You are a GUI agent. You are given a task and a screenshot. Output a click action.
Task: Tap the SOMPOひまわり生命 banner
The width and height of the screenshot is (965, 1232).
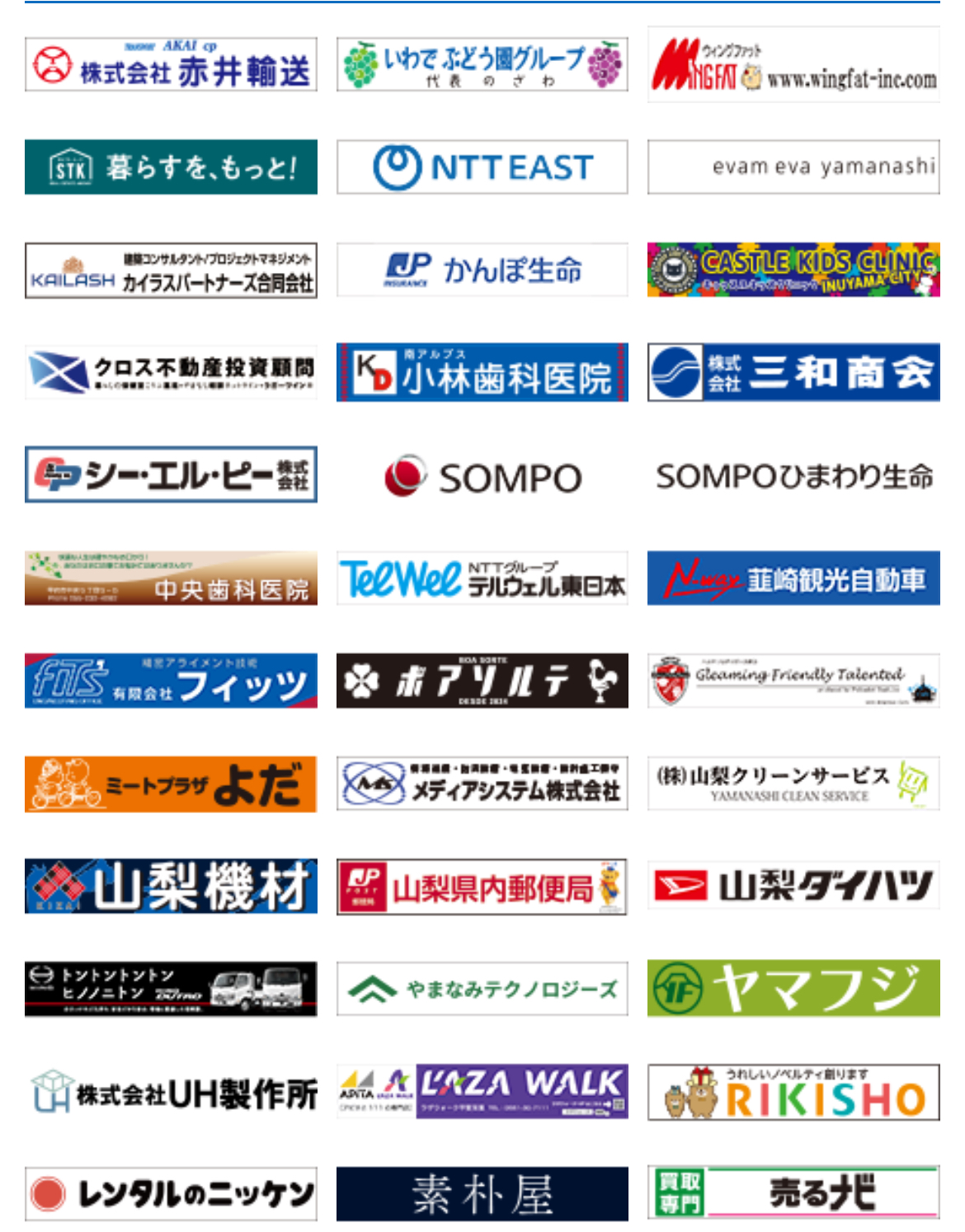tap(793, 476)
